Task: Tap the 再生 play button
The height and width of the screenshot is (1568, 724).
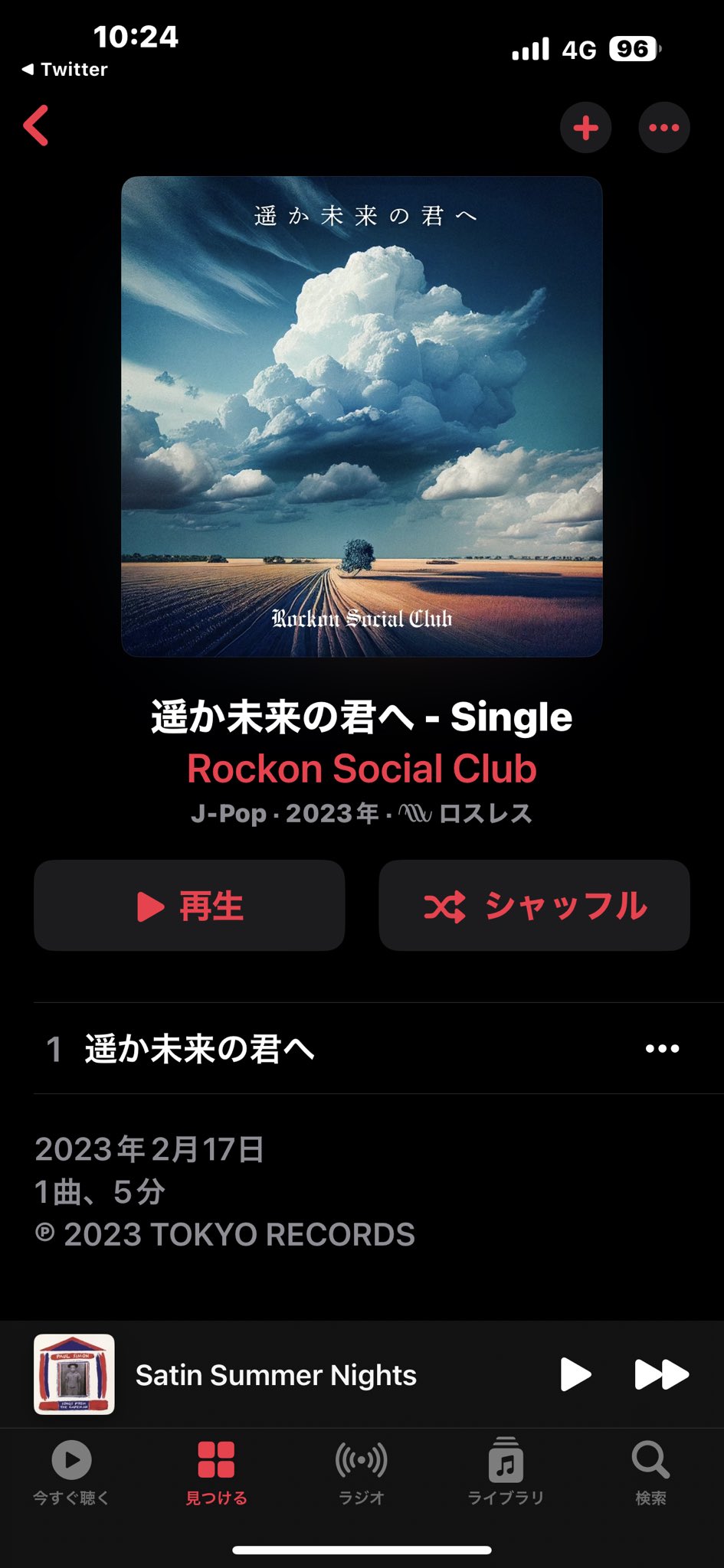Action: click(189, 906)
